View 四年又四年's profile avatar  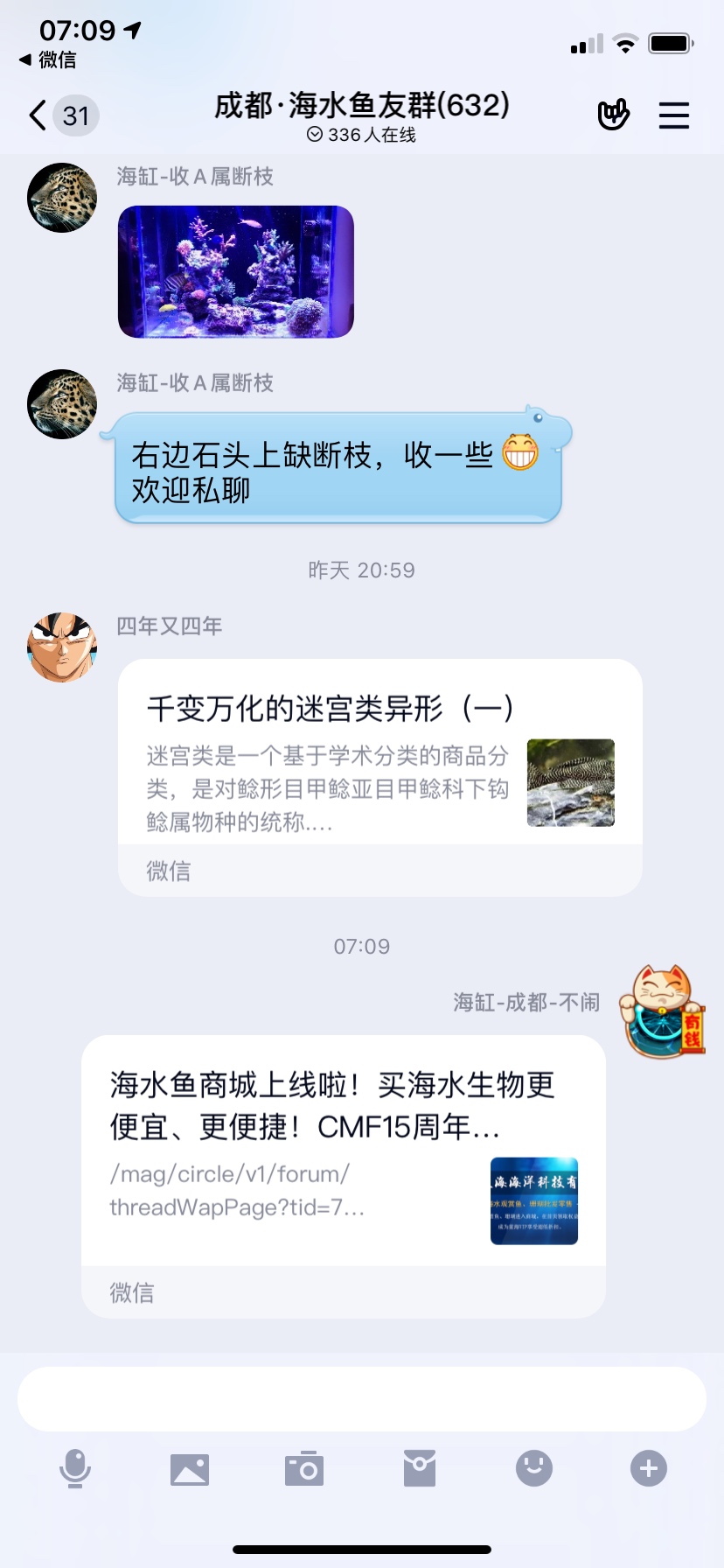pyautogui.click(x=61, y=647)
